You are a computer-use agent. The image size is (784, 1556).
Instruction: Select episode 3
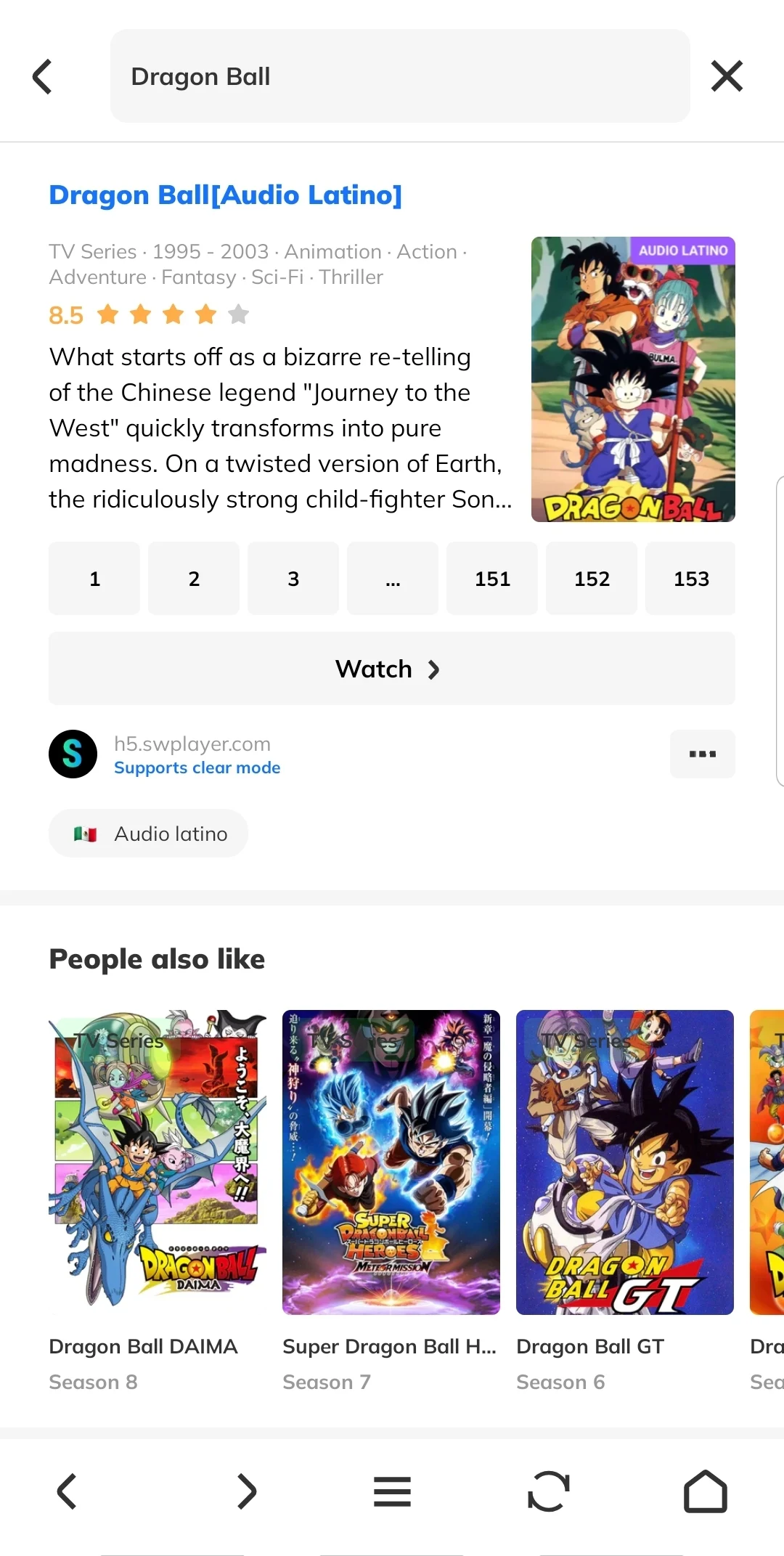(293, 579)
